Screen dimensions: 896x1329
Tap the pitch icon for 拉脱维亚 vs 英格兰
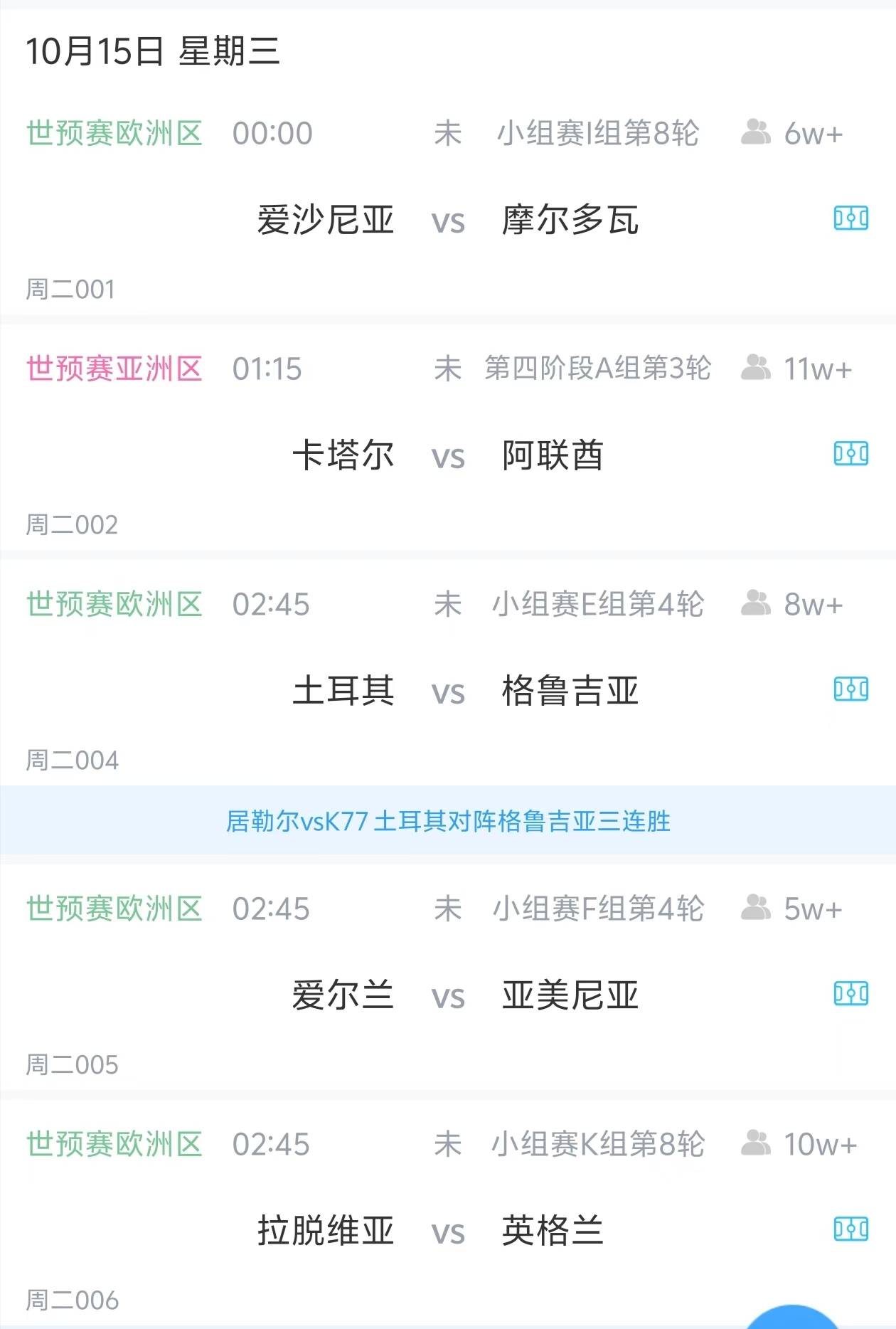(850, 1229)
